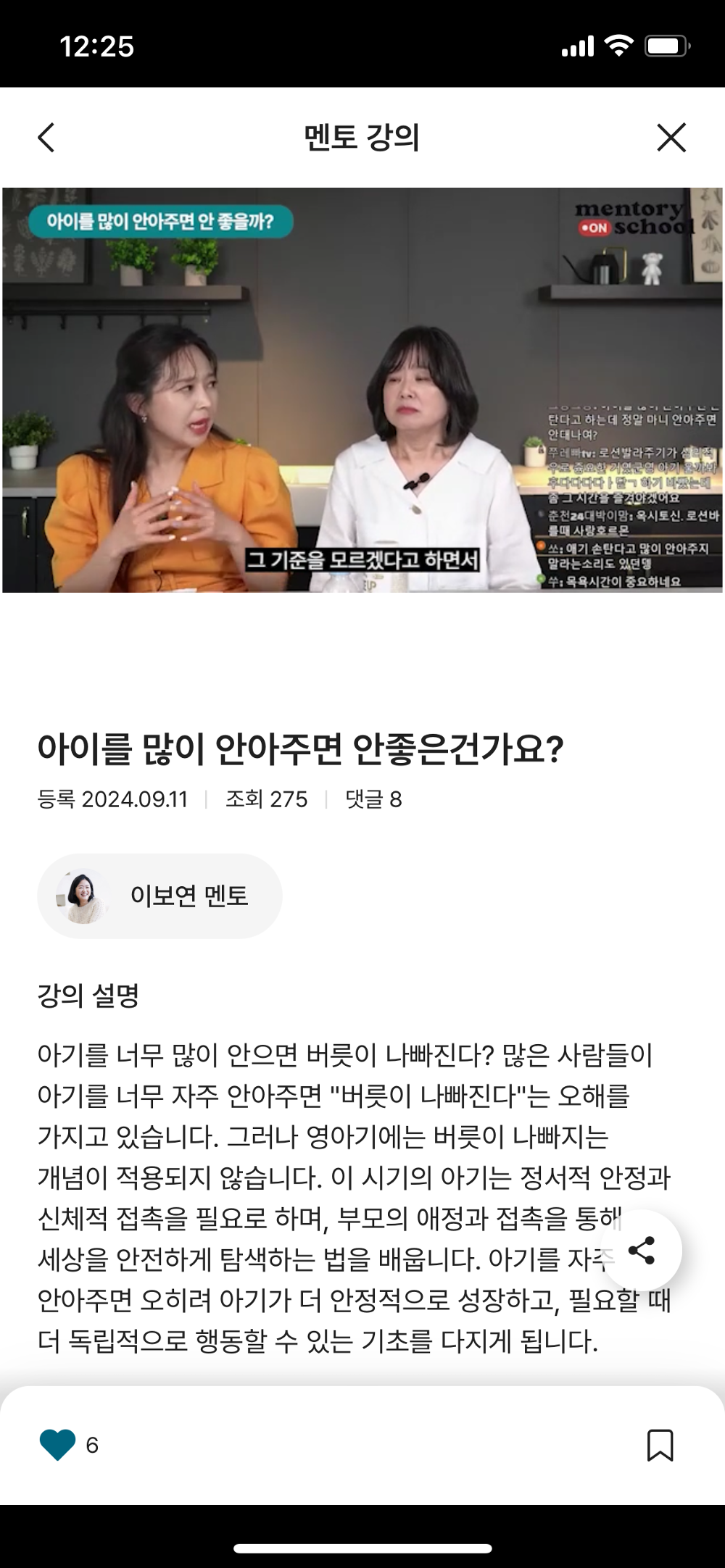Screen dimensions: 725x1568
Task: Tap 이보연 mentor profile photo icon
Action: click(82, 895)
